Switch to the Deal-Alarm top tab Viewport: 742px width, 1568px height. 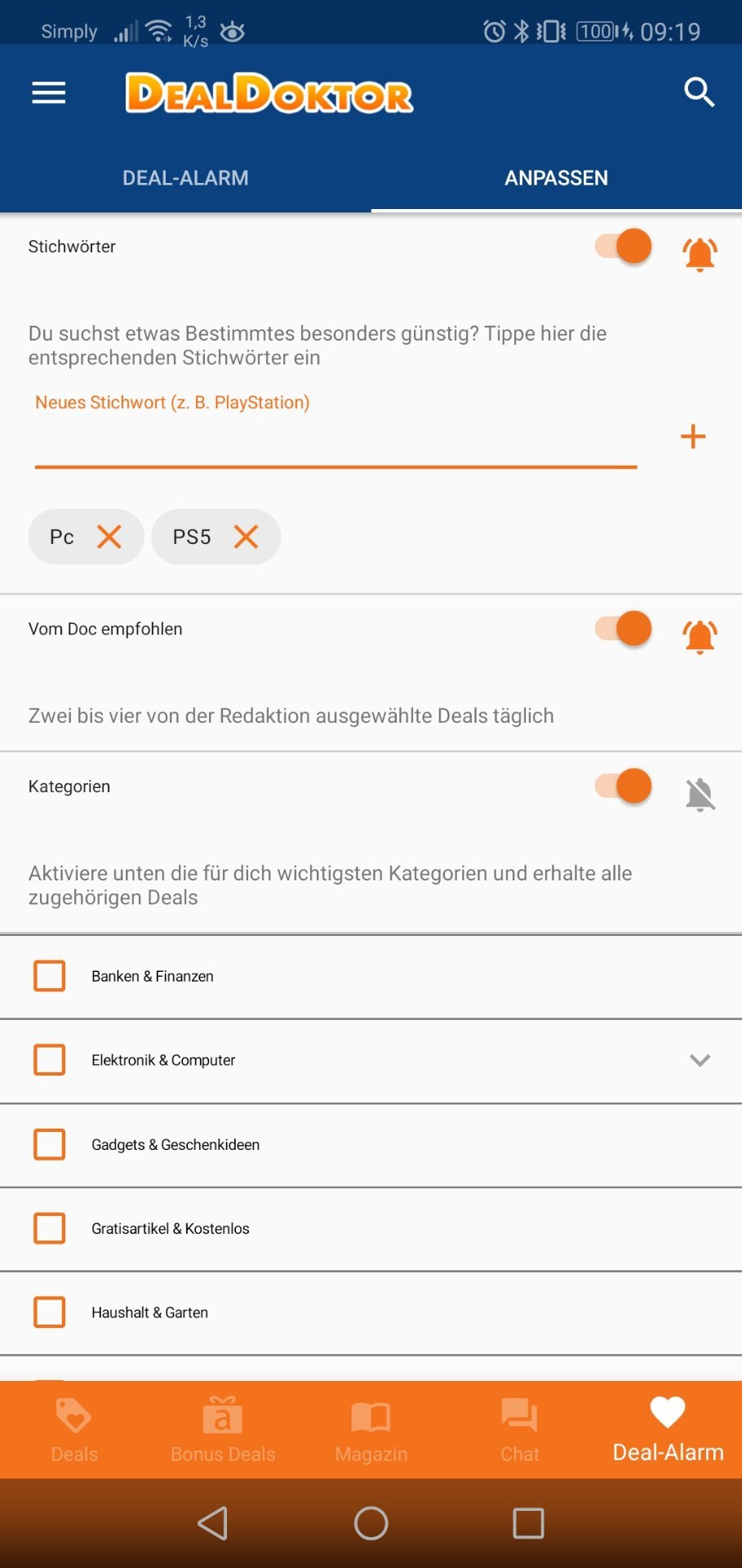click(185, 177)
